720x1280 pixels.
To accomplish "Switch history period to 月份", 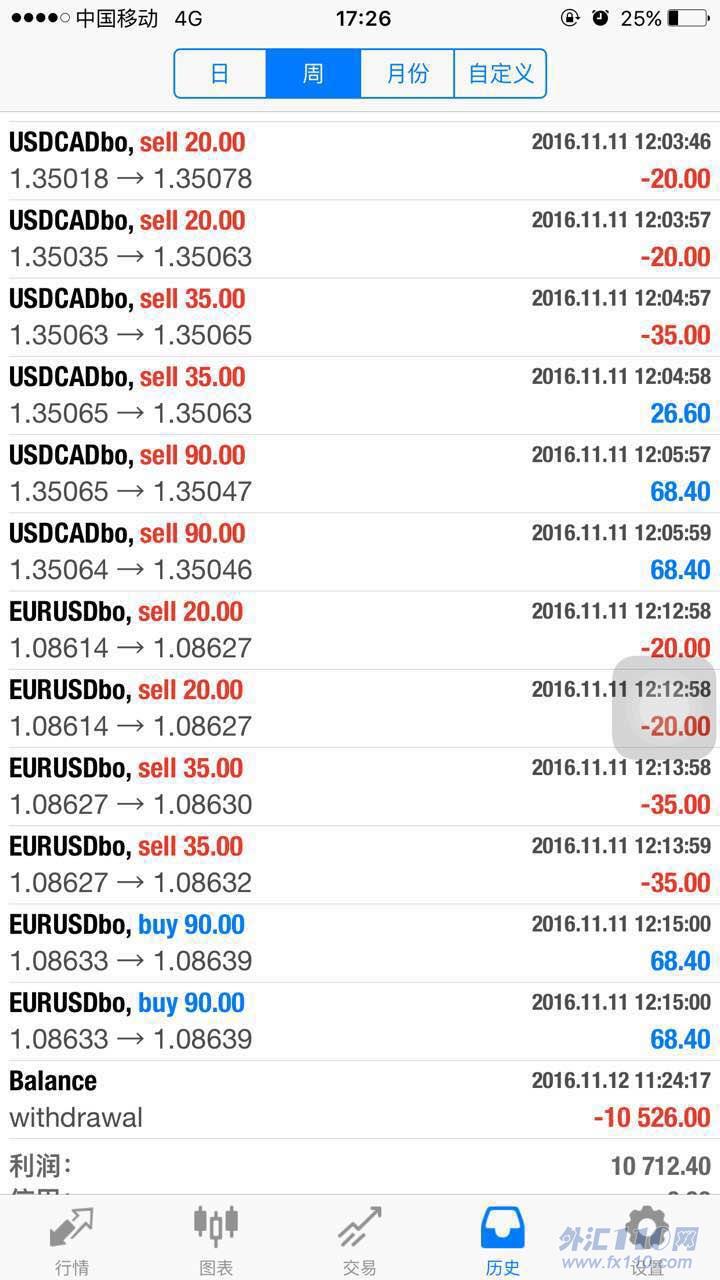I will coord(407,74).
